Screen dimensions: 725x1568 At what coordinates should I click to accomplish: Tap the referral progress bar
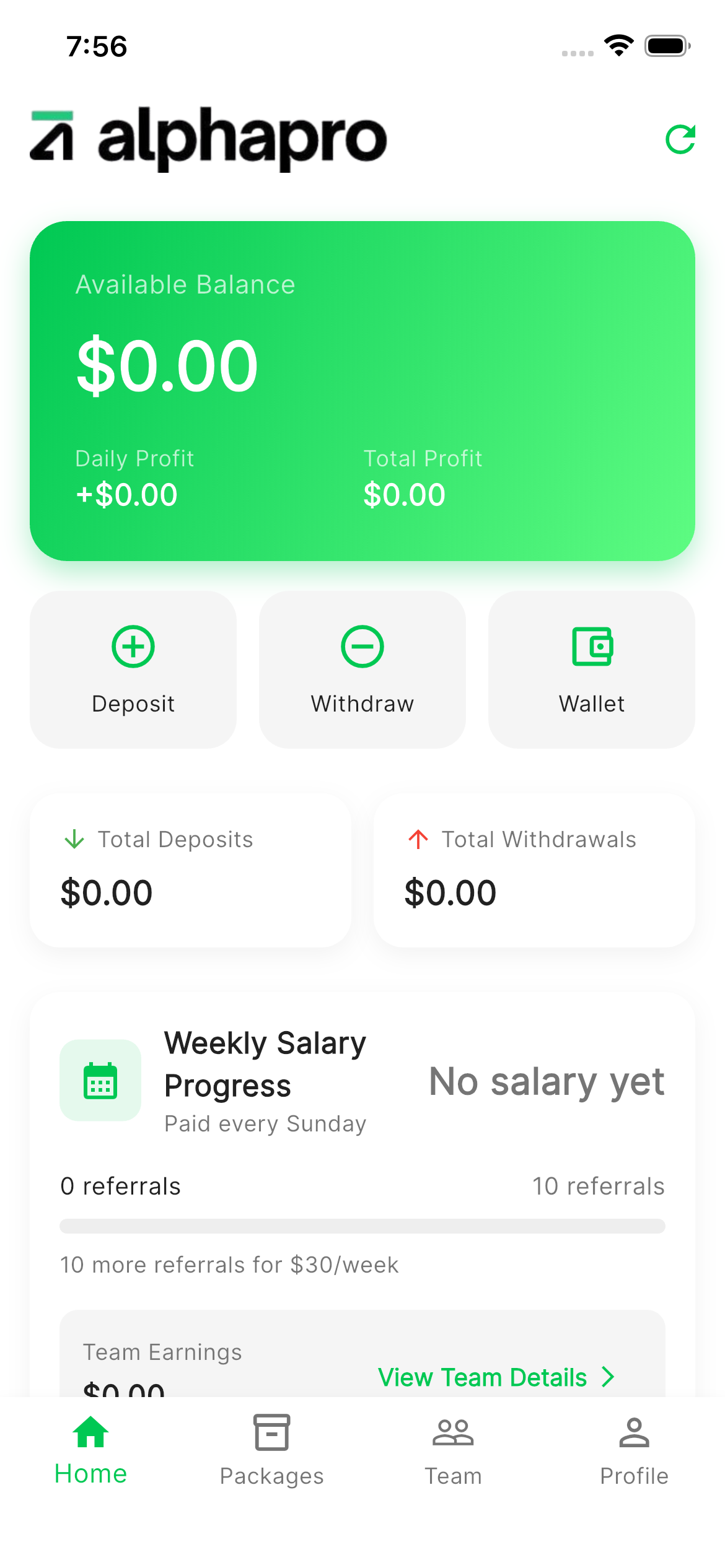point(362,1225)
